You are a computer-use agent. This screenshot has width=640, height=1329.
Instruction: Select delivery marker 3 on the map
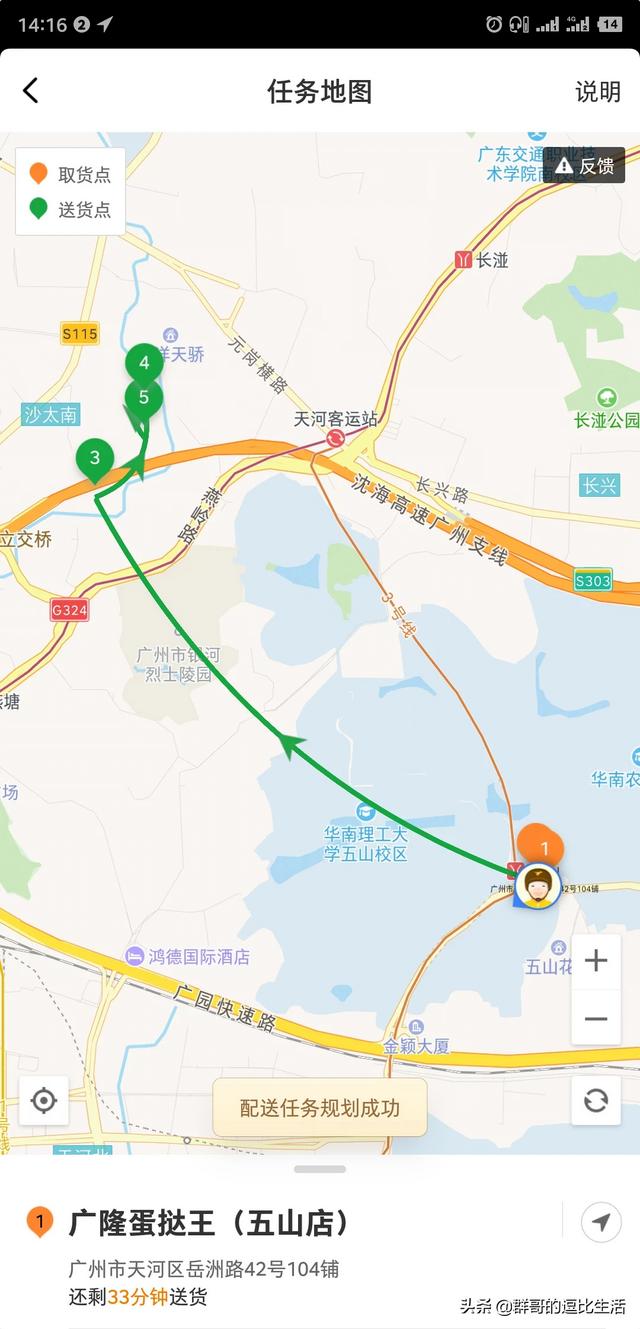pos(95,459)
